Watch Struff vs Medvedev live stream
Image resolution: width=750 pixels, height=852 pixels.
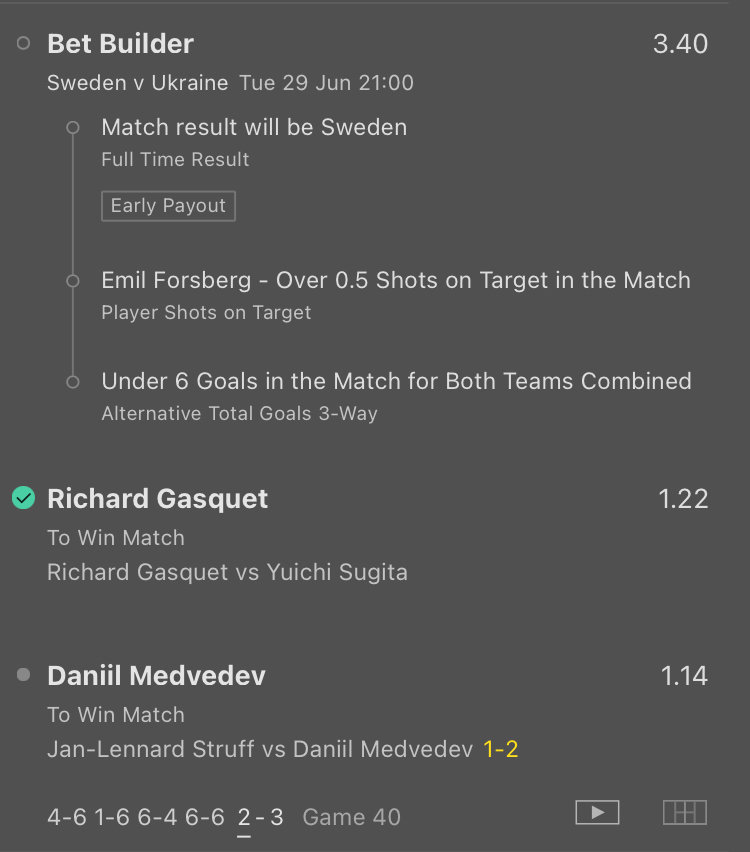597,813
